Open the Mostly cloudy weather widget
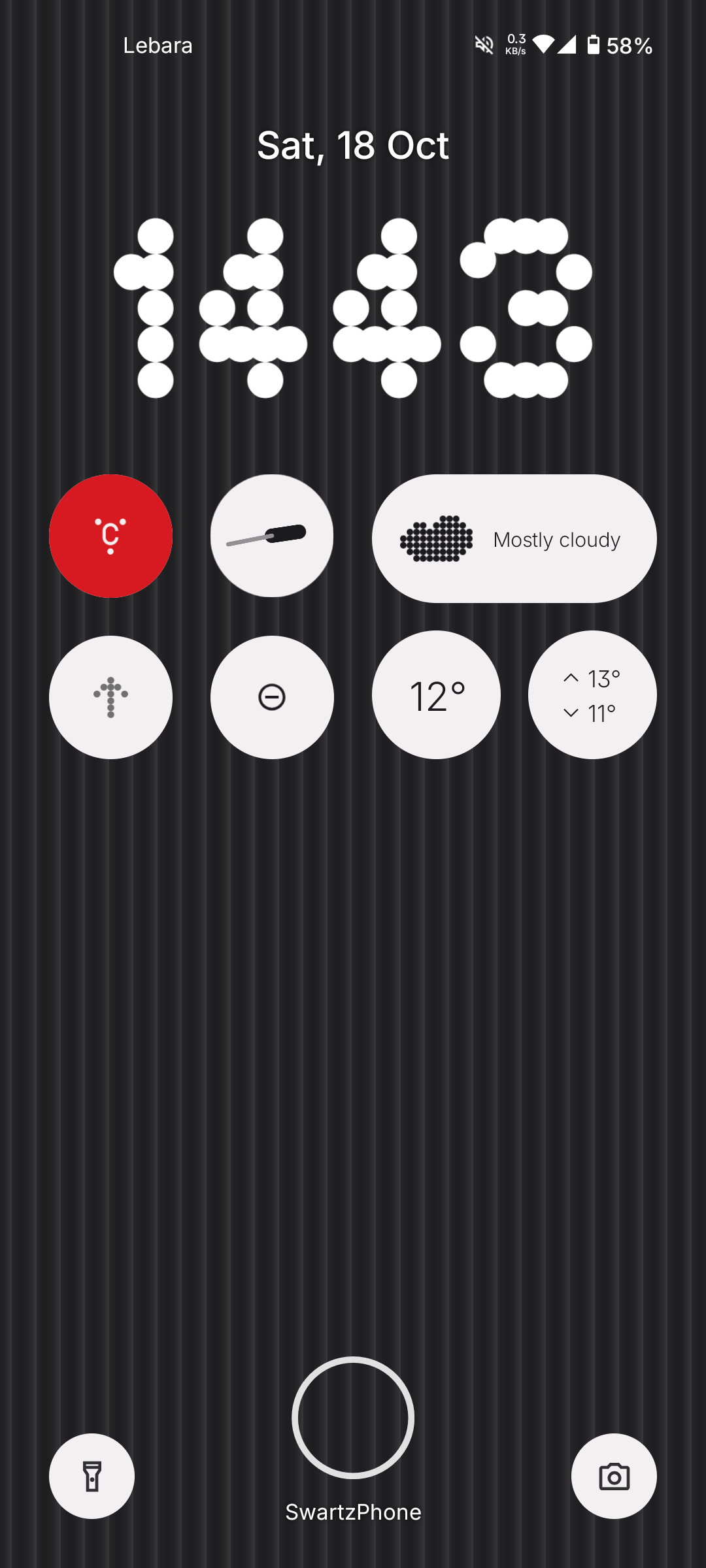This screenshot has width=706, height=1568. pos(514,539)
